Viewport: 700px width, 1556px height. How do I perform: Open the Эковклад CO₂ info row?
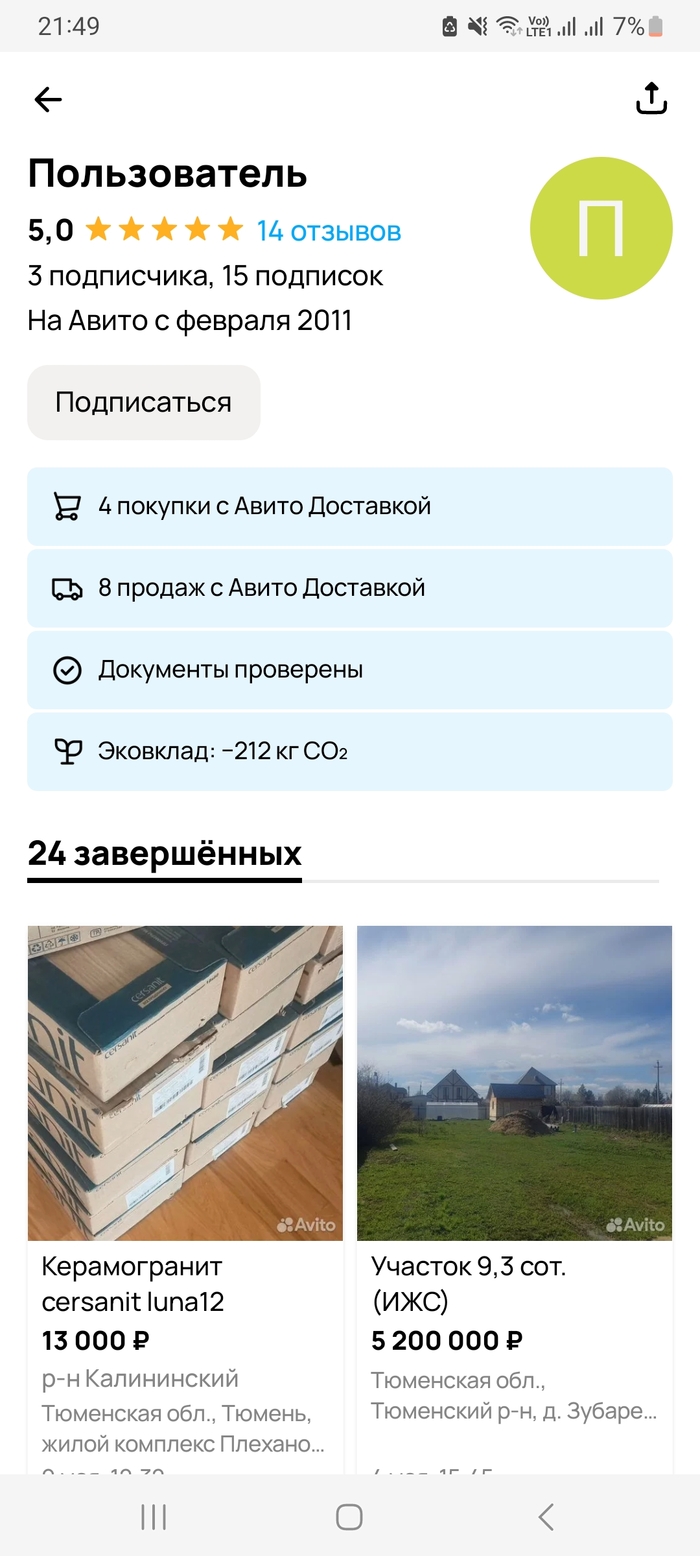[349, 752]
